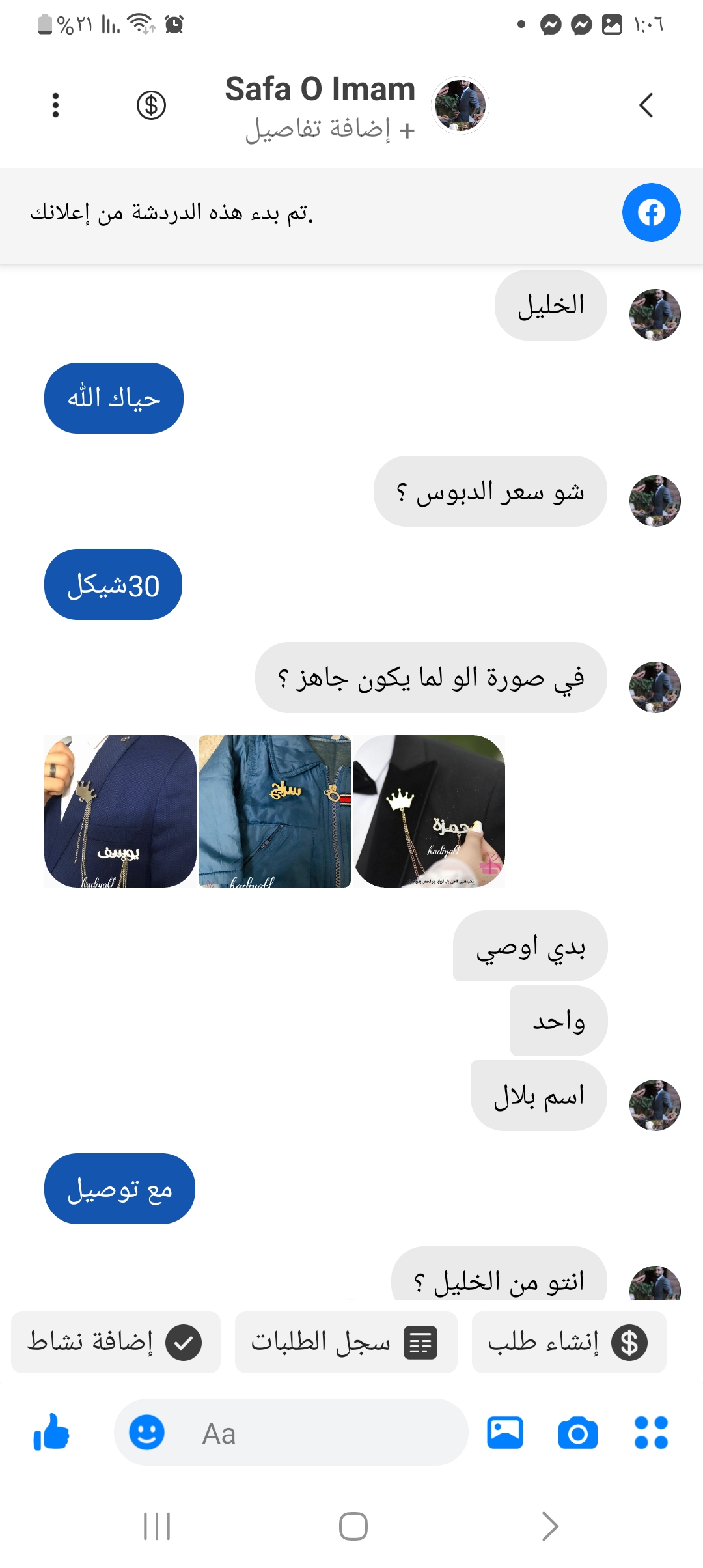Tap the dollar sign icon in header

pyautogui.click(x=151, y=105)
